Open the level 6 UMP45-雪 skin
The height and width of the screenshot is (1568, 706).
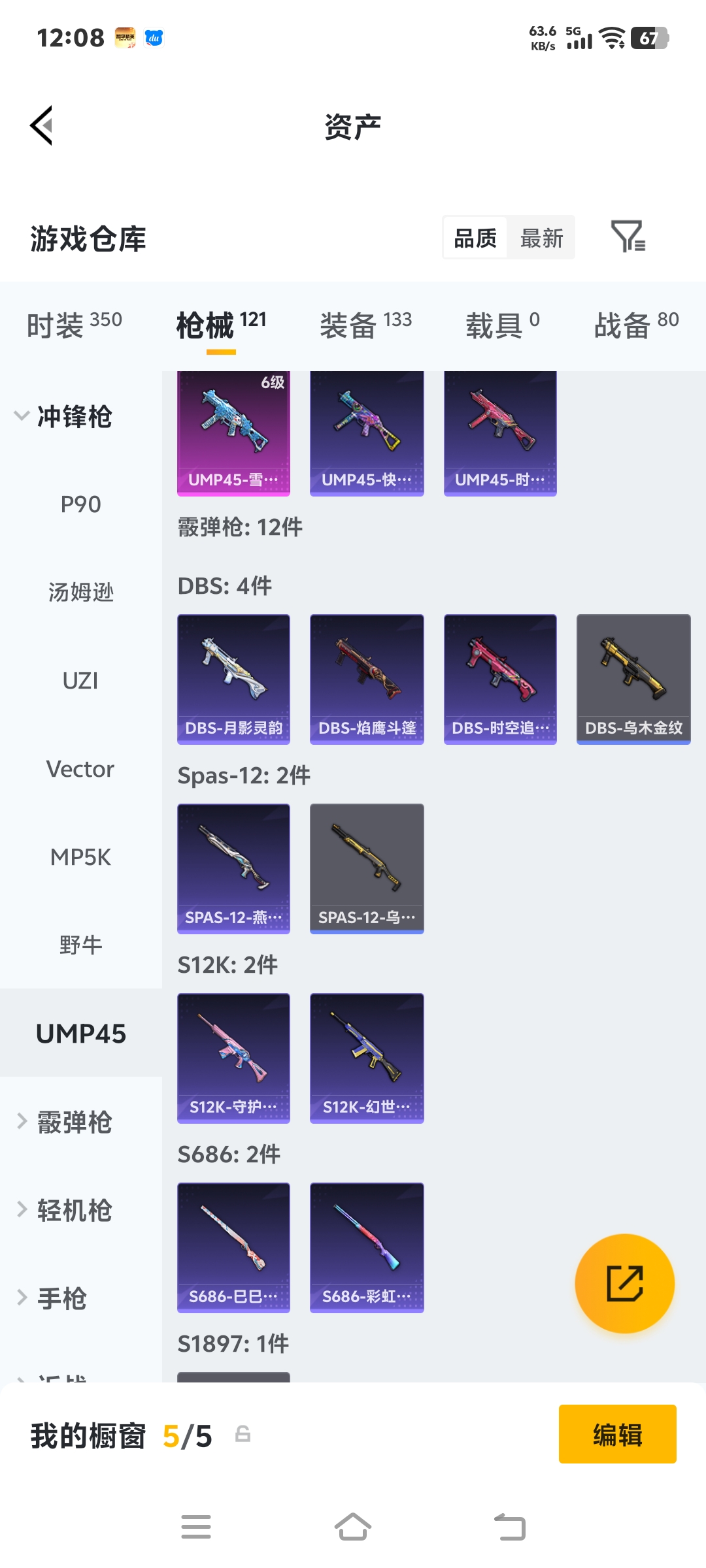point(233,433)
